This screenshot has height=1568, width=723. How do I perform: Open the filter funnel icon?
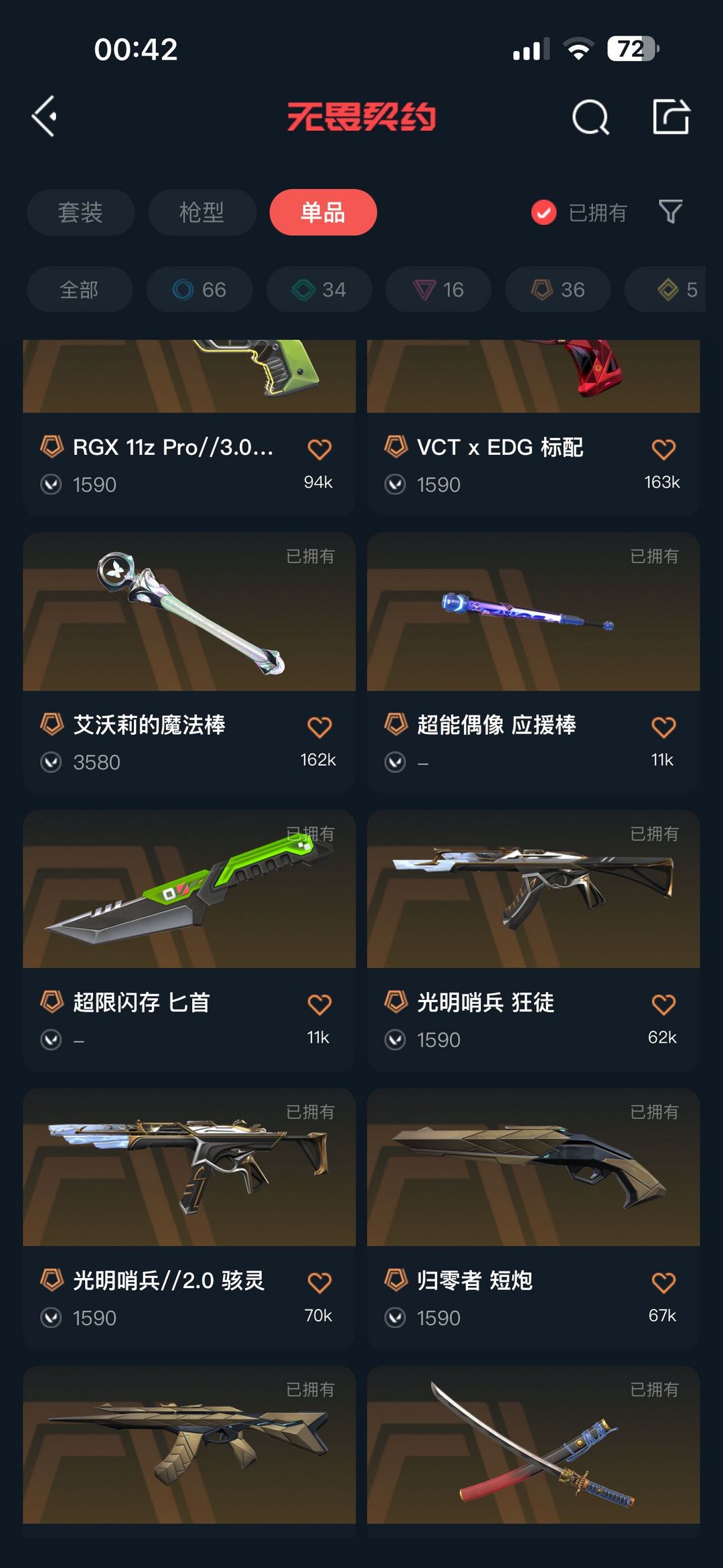click(x=670, y=212)
